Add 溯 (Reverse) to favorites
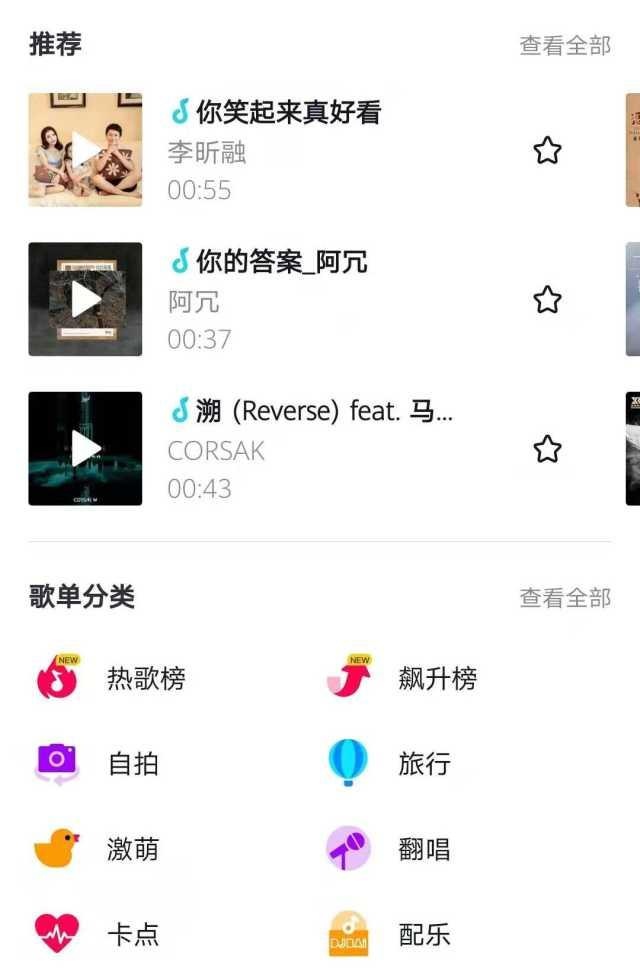 tap(547, 449)
